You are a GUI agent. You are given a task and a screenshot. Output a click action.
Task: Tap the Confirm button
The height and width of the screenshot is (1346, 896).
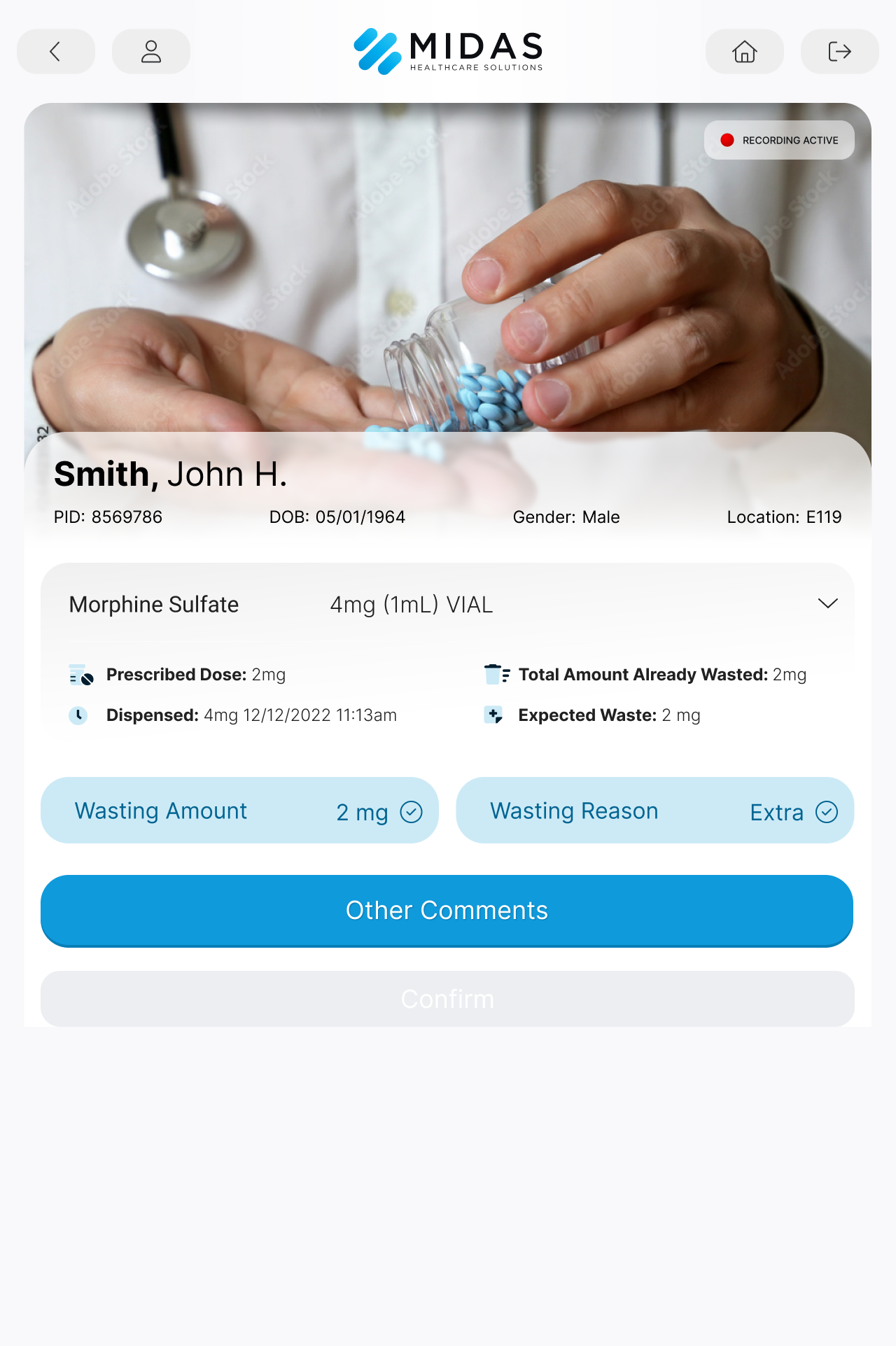[447, 999]
